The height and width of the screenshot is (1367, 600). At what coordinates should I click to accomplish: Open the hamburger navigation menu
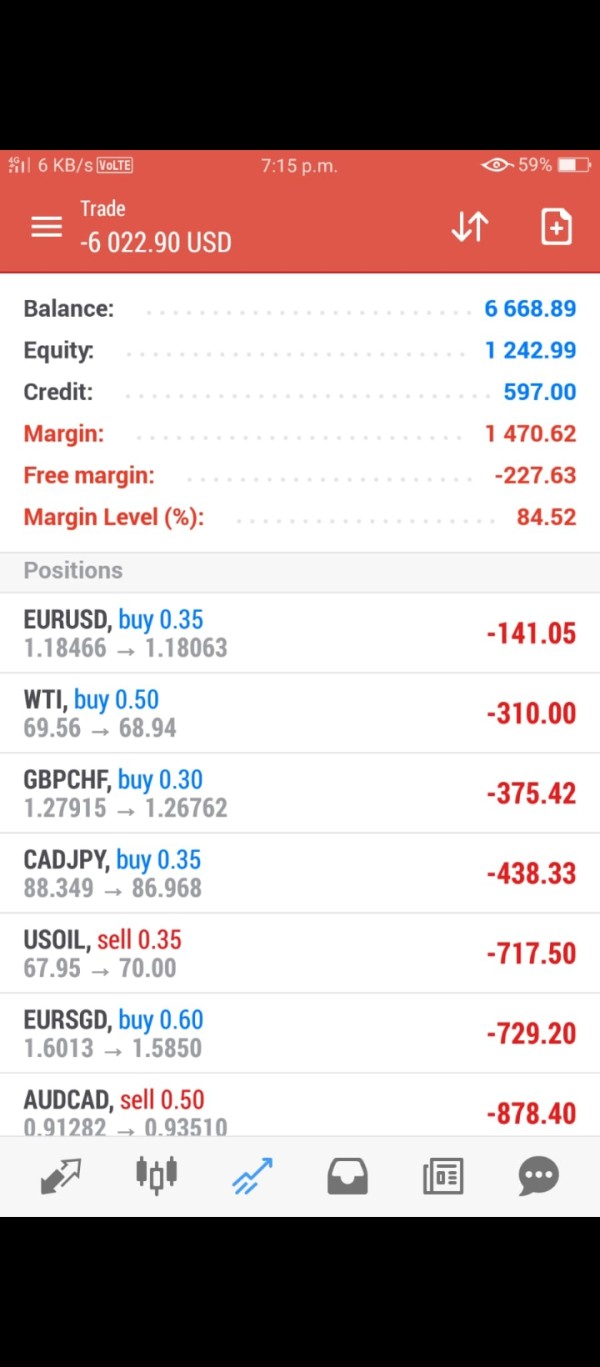46,227
